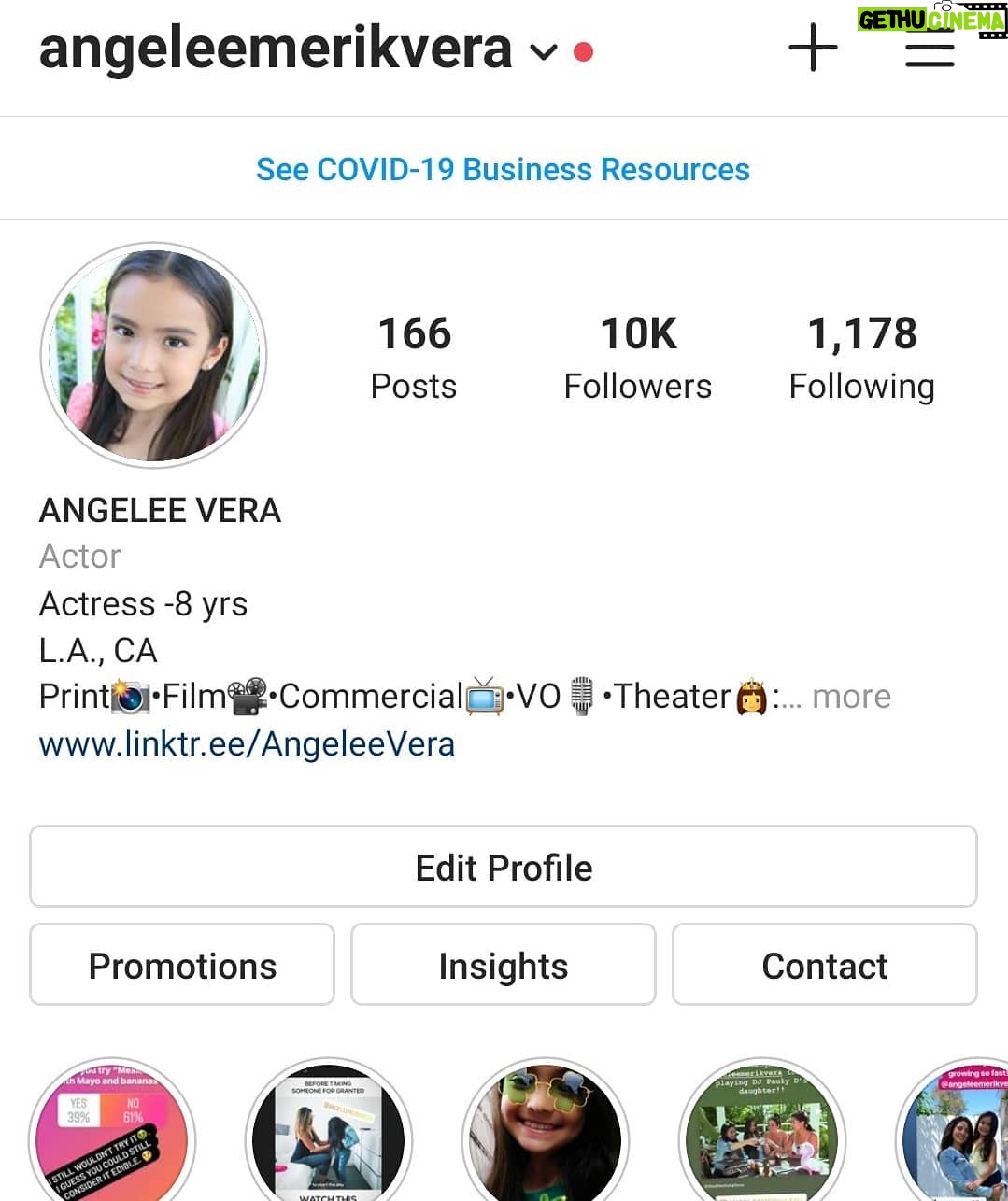Tap the profile picture
This screenshot has height=1201, width=1008.
154,356
